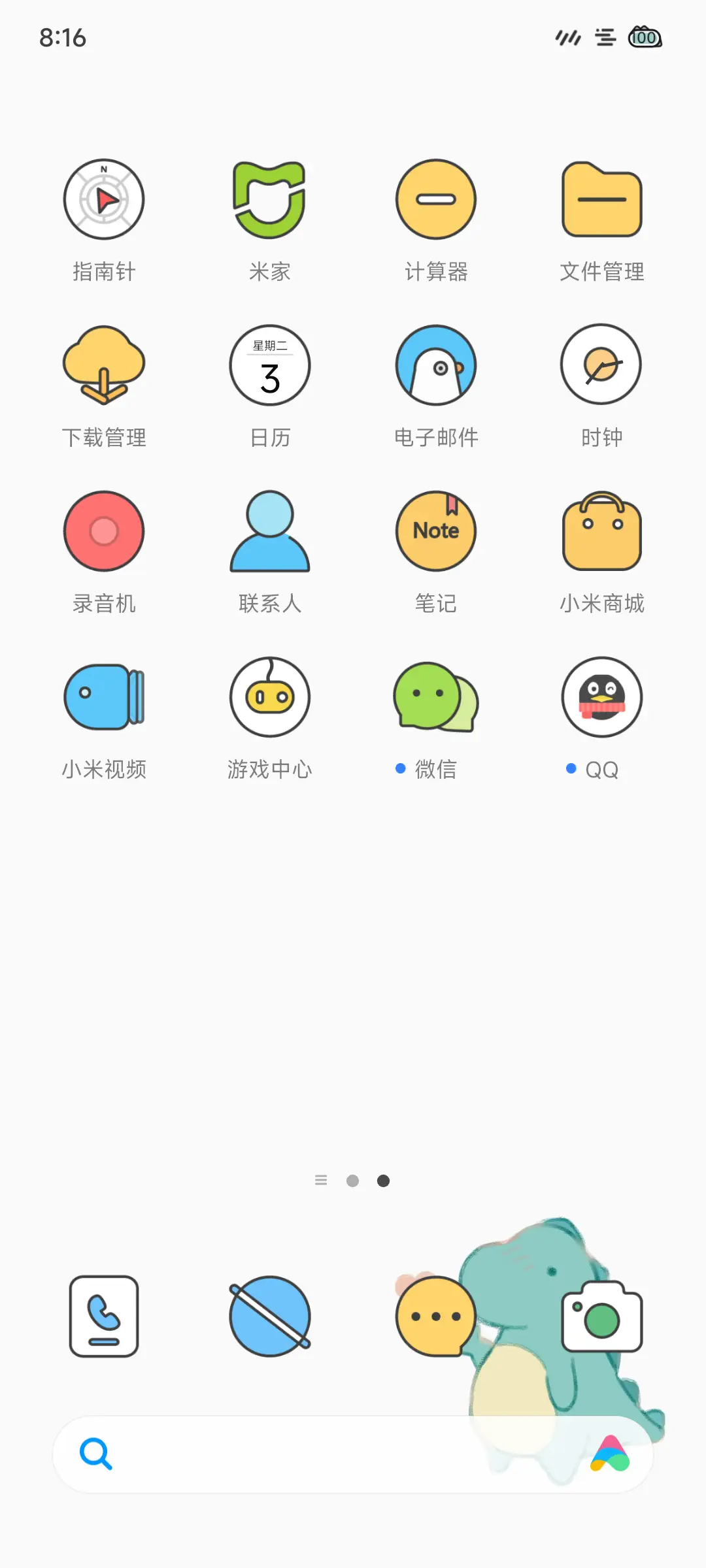Viewport: 706px width, 1568px height.
Task: Open 下载管理 download manager
Action: tap(104, 366)
